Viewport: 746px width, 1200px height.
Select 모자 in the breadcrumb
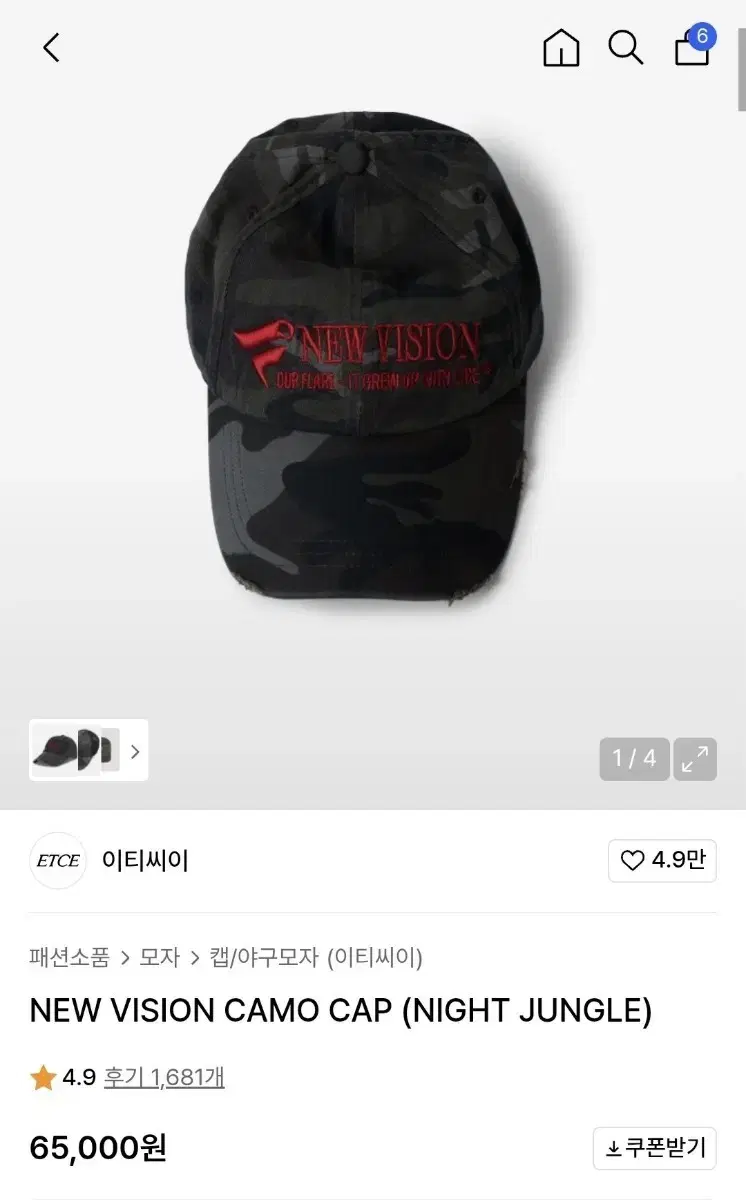(160, 957)
